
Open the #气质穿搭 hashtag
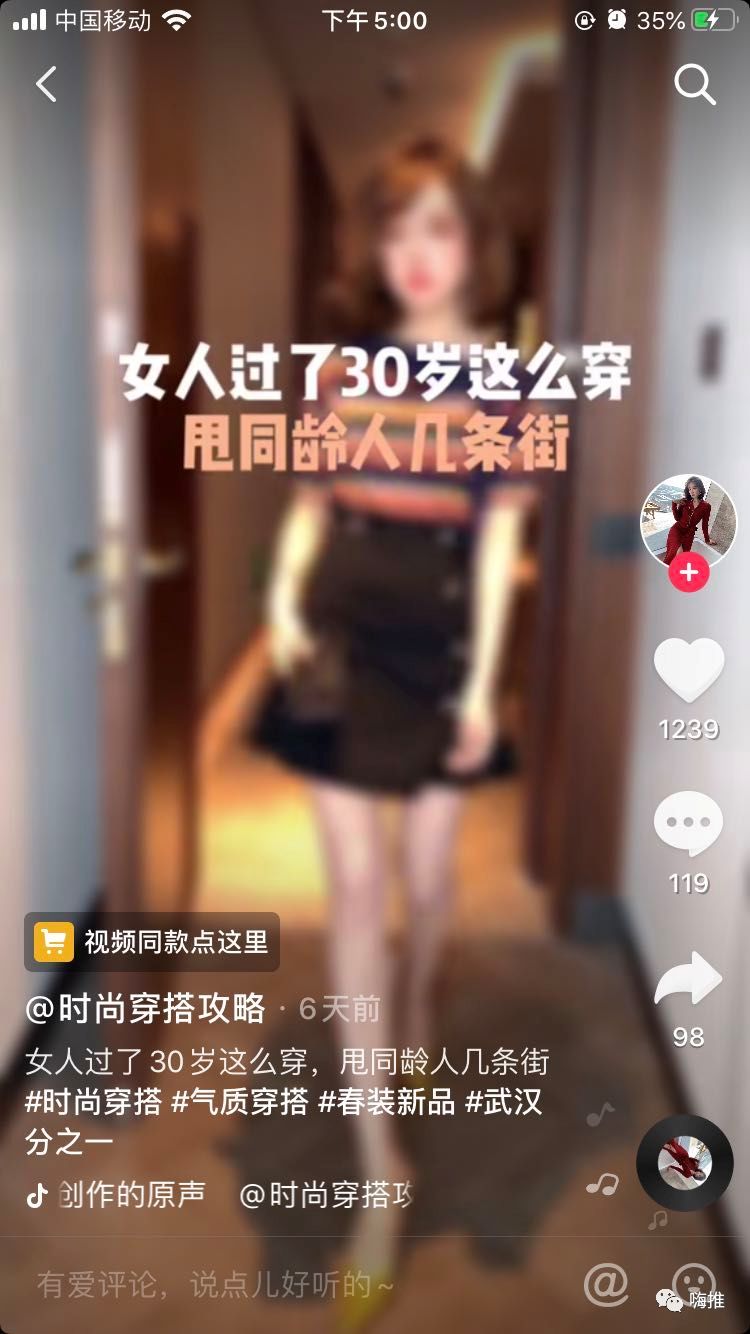[x=240, y=1102]
